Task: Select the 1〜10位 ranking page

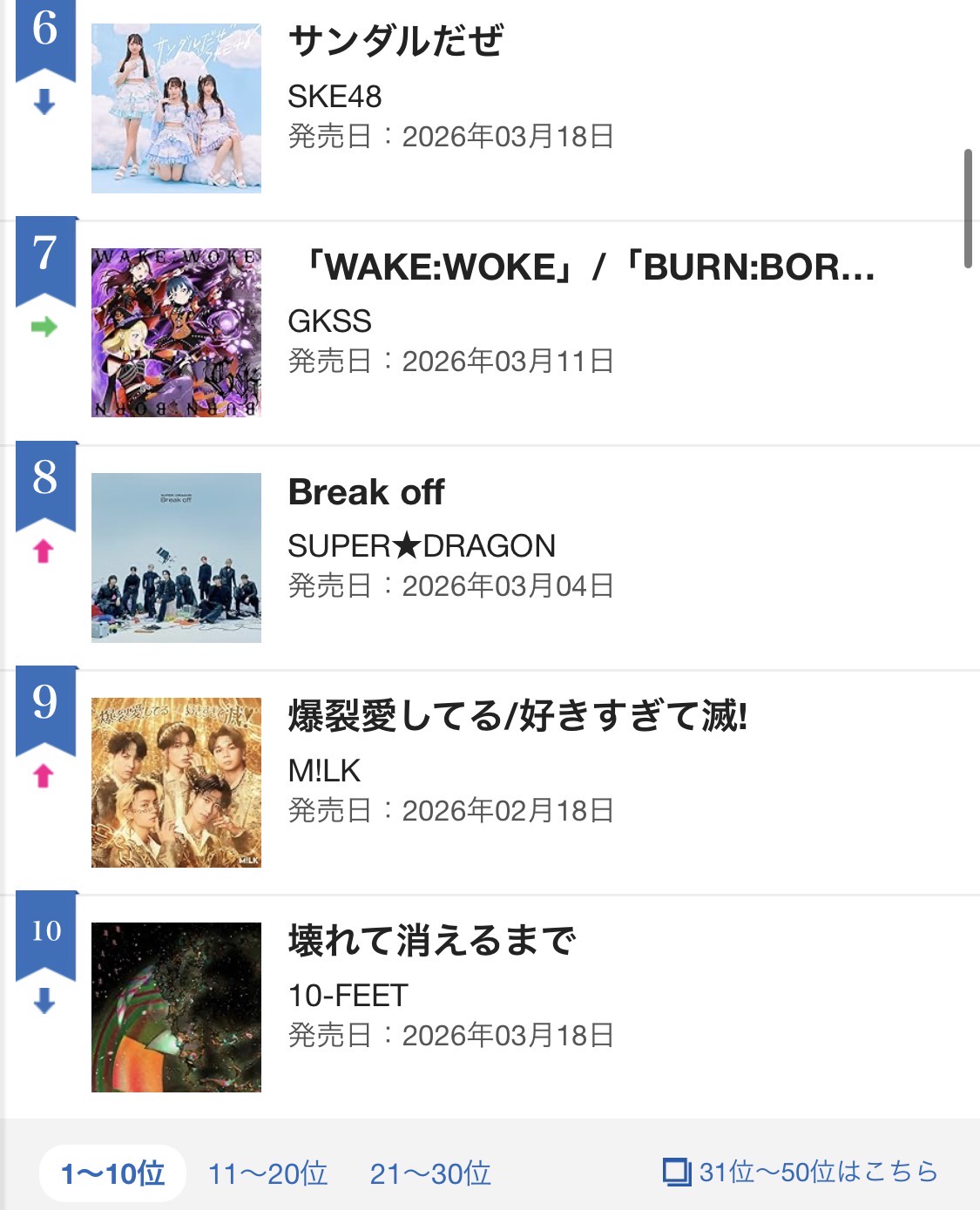Action: click(x=113, y=1173)
